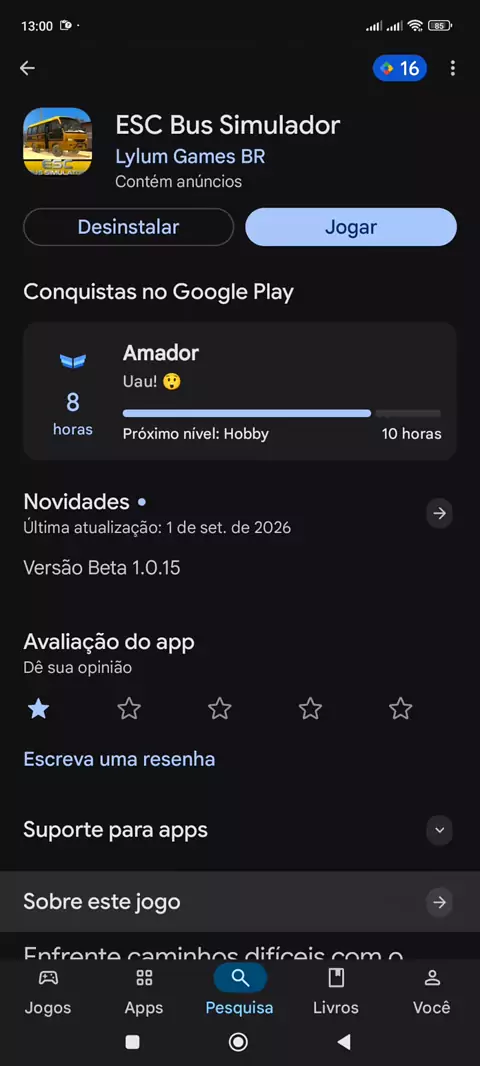480x1066 pixels.
Task: Switch to the Apps tab
Action: tap(144, 991)
